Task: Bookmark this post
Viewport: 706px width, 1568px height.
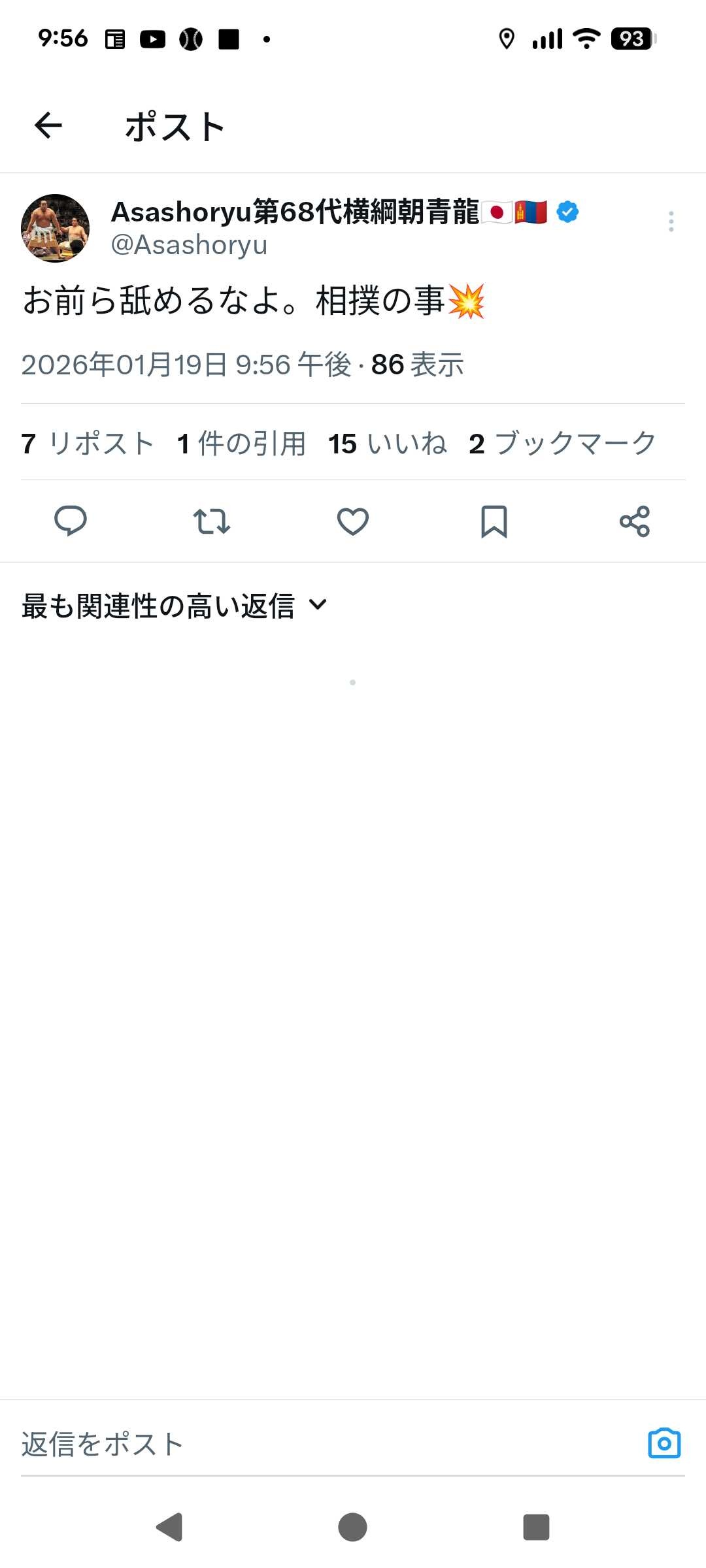Action: coord(494,521)
